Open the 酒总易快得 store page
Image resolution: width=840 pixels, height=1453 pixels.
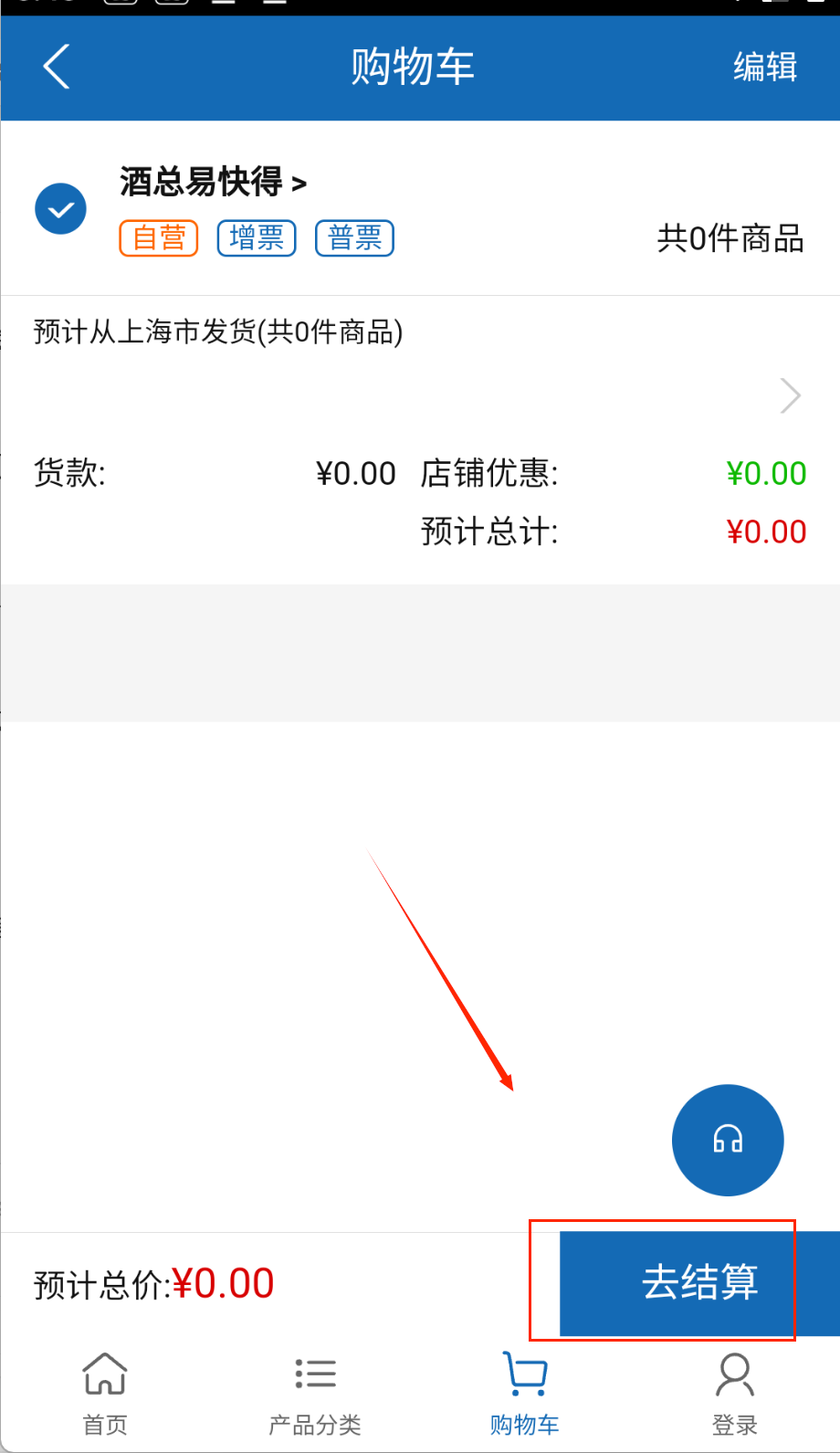coord(213,182)
